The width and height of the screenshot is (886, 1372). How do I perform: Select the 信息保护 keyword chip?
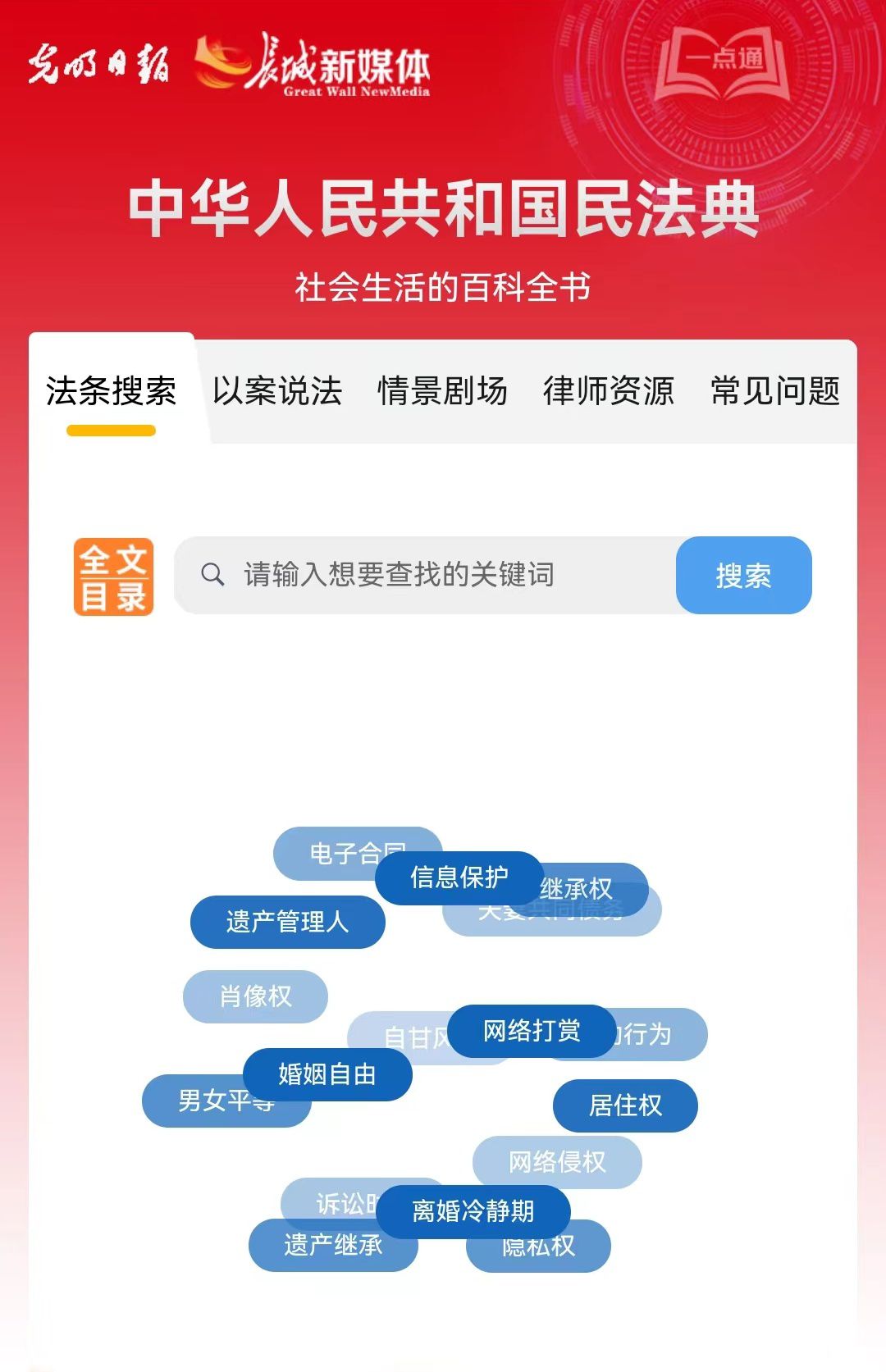pyautogui.click(x=459, y=877)
